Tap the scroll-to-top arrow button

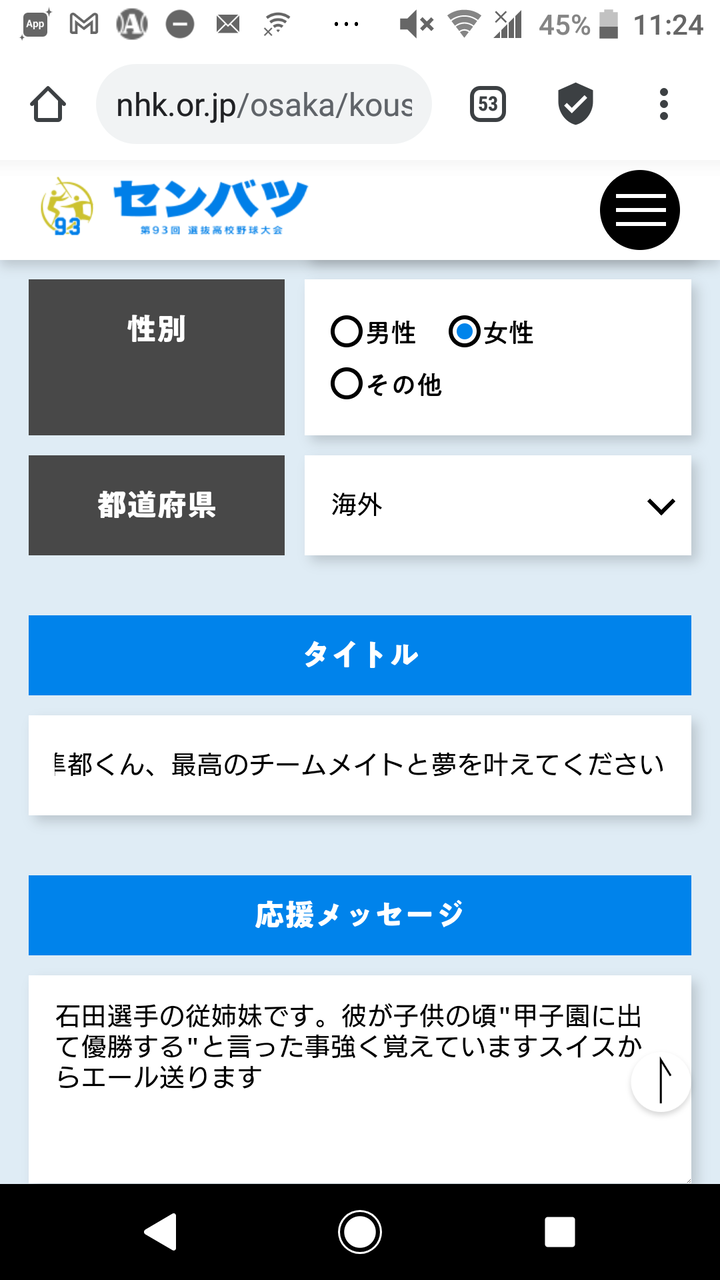coord(661,1081)
